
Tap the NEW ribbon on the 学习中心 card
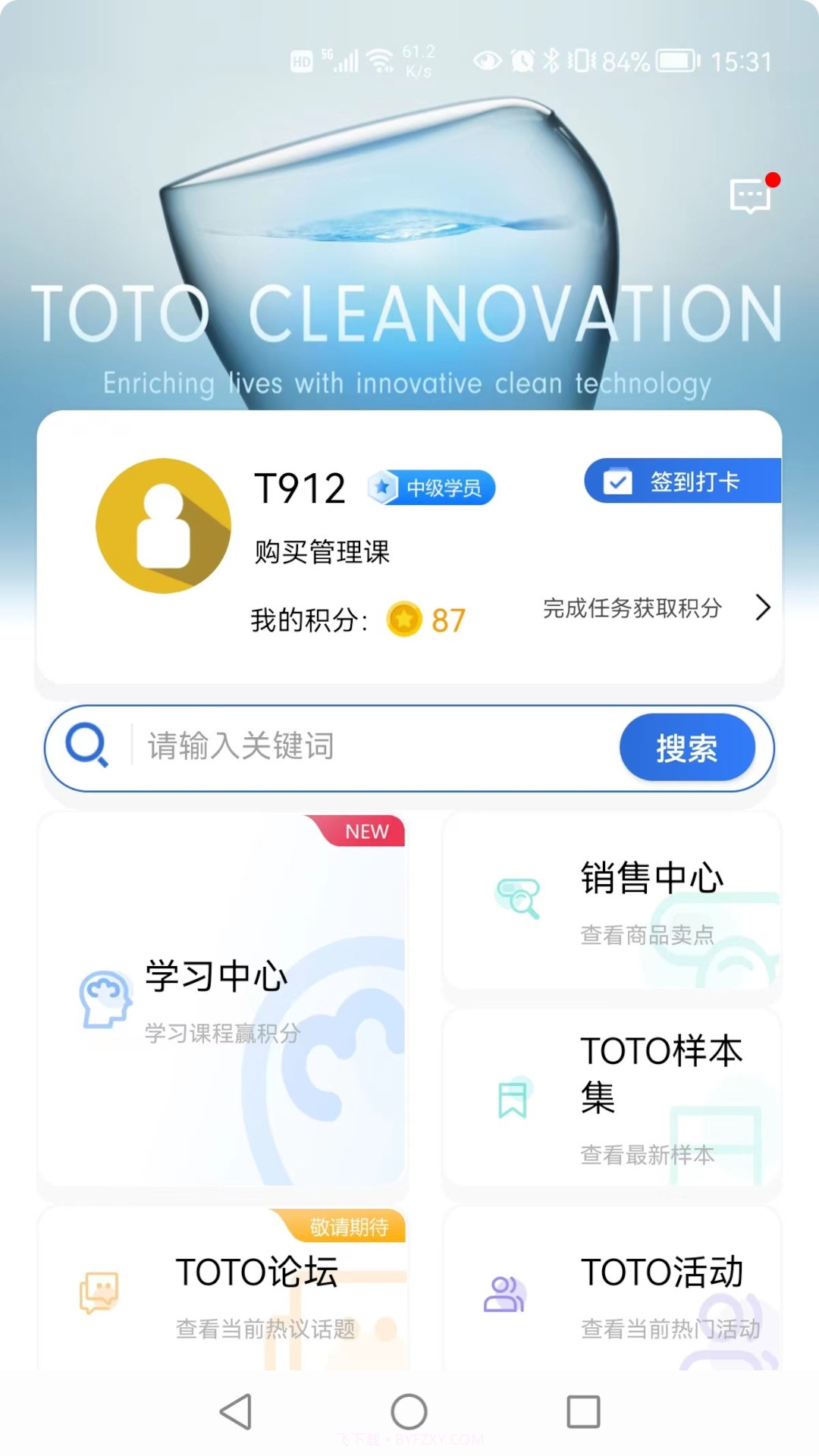pos(366,832)
